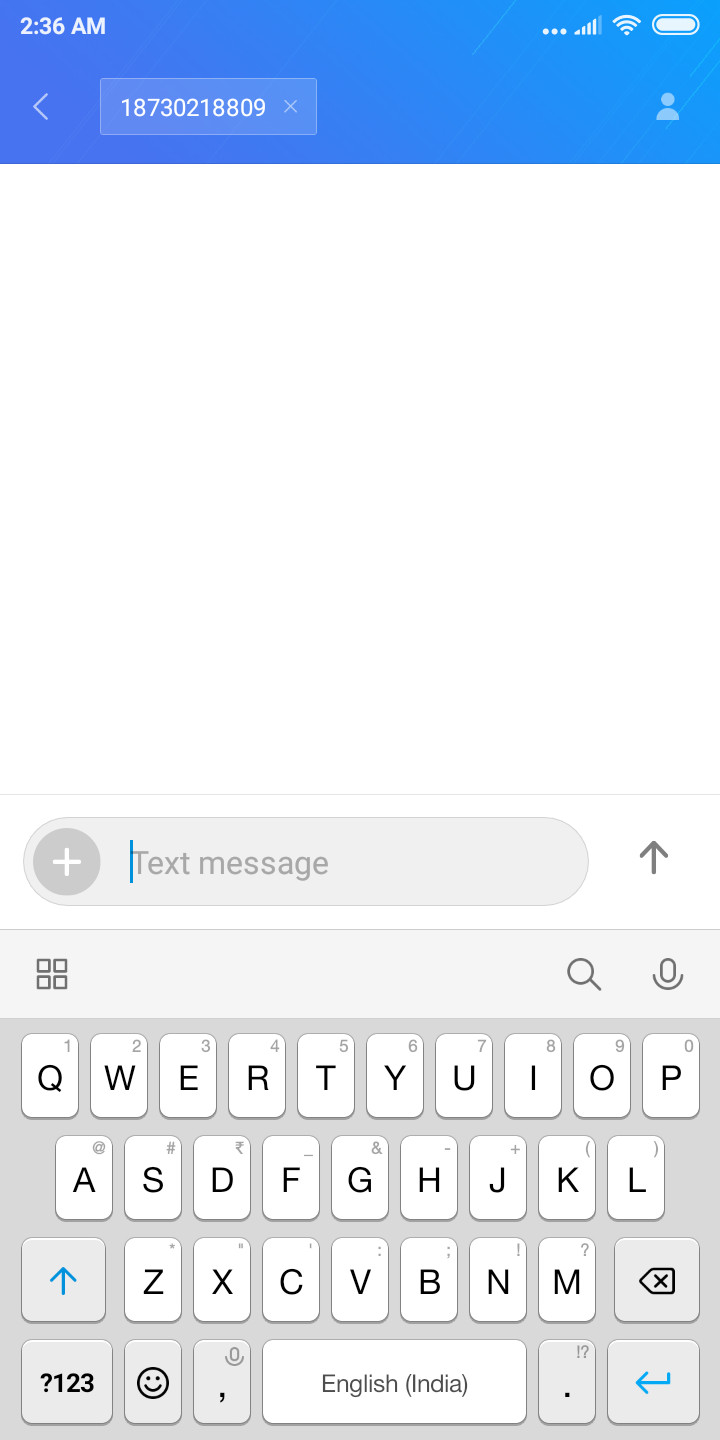Viewport: 720px width, 1440px height.
Task: Open the emoji keyboard
Action: (x=153, y=1382)
